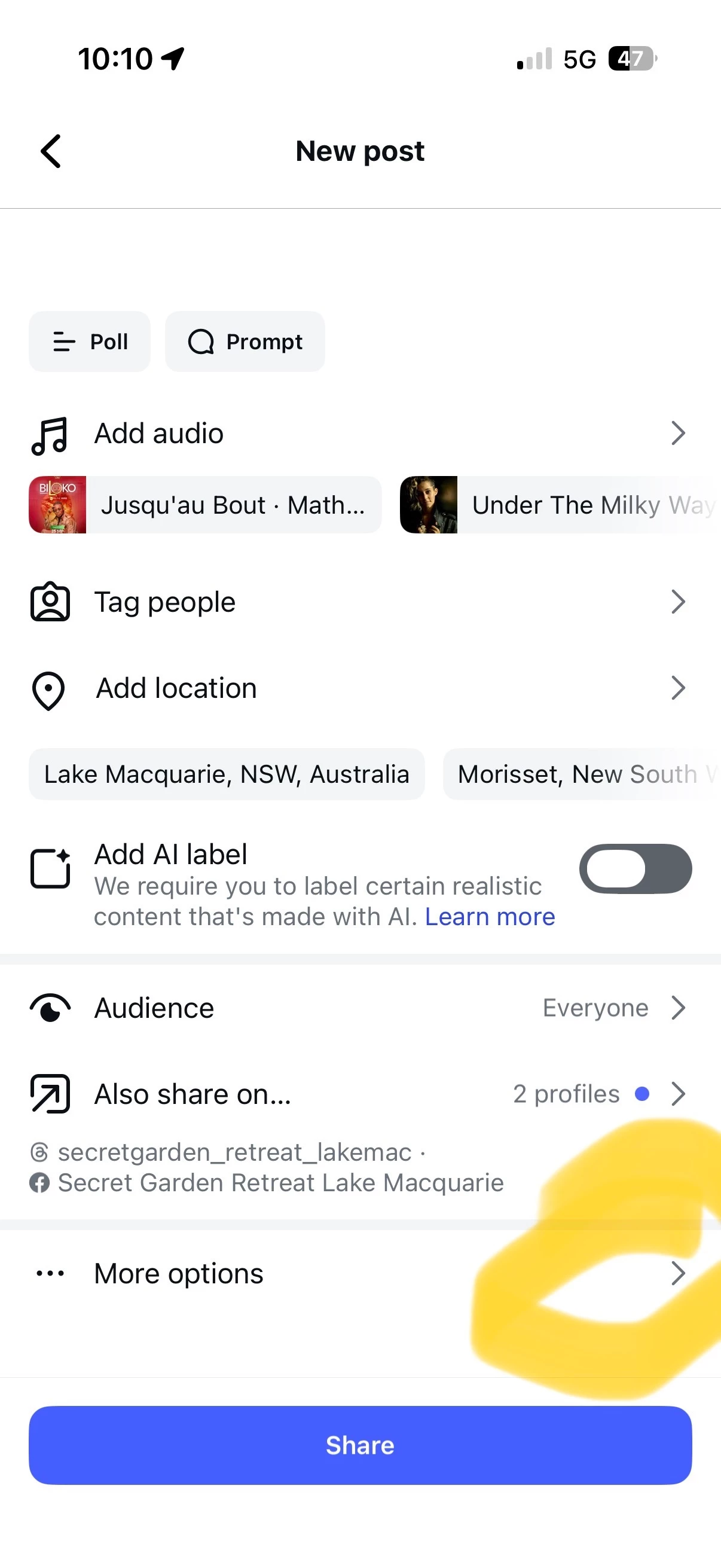The width and height of the screenshot is (721, 1568).
Task: Change Audience from Everyone
Action: point(359,1008)
